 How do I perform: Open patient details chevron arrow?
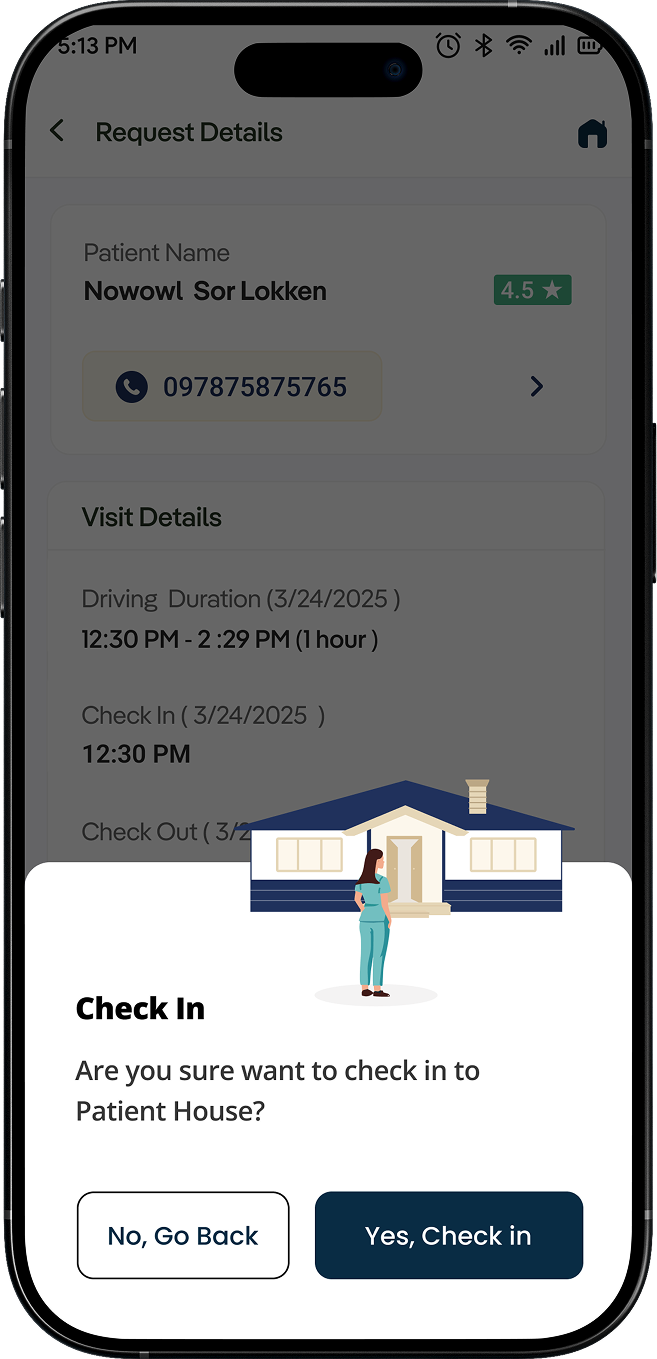click(x=537, y=386)
